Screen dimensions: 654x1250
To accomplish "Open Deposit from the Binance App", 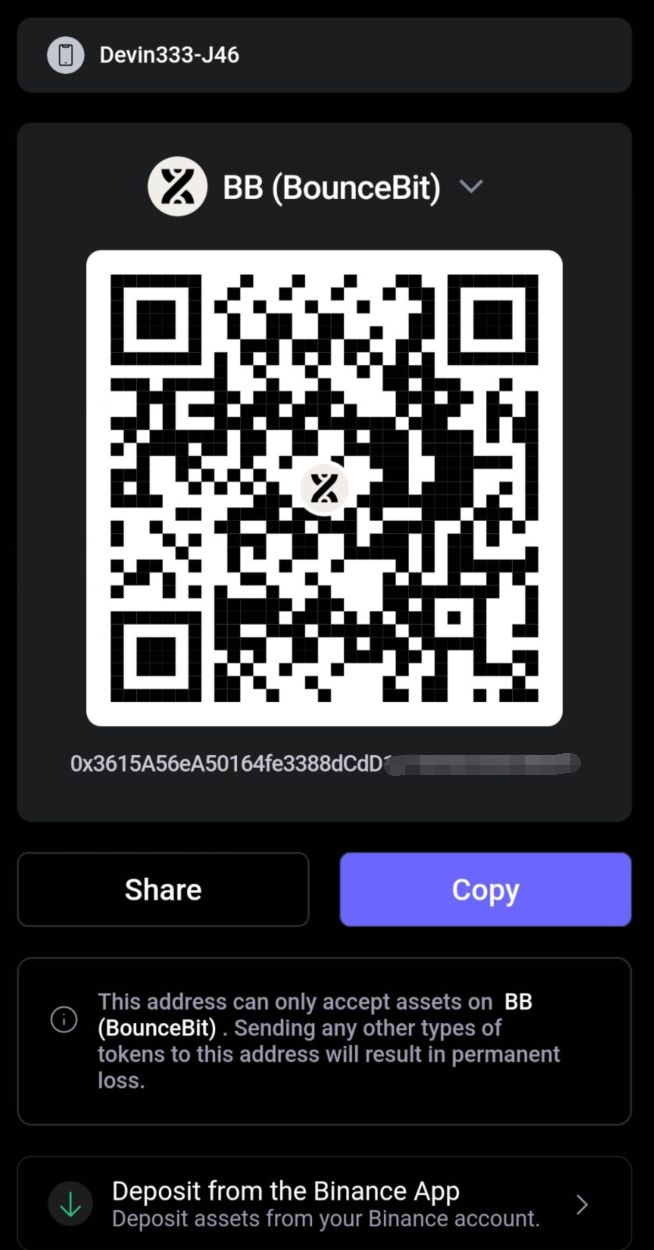I will (x=324, y=1204).
